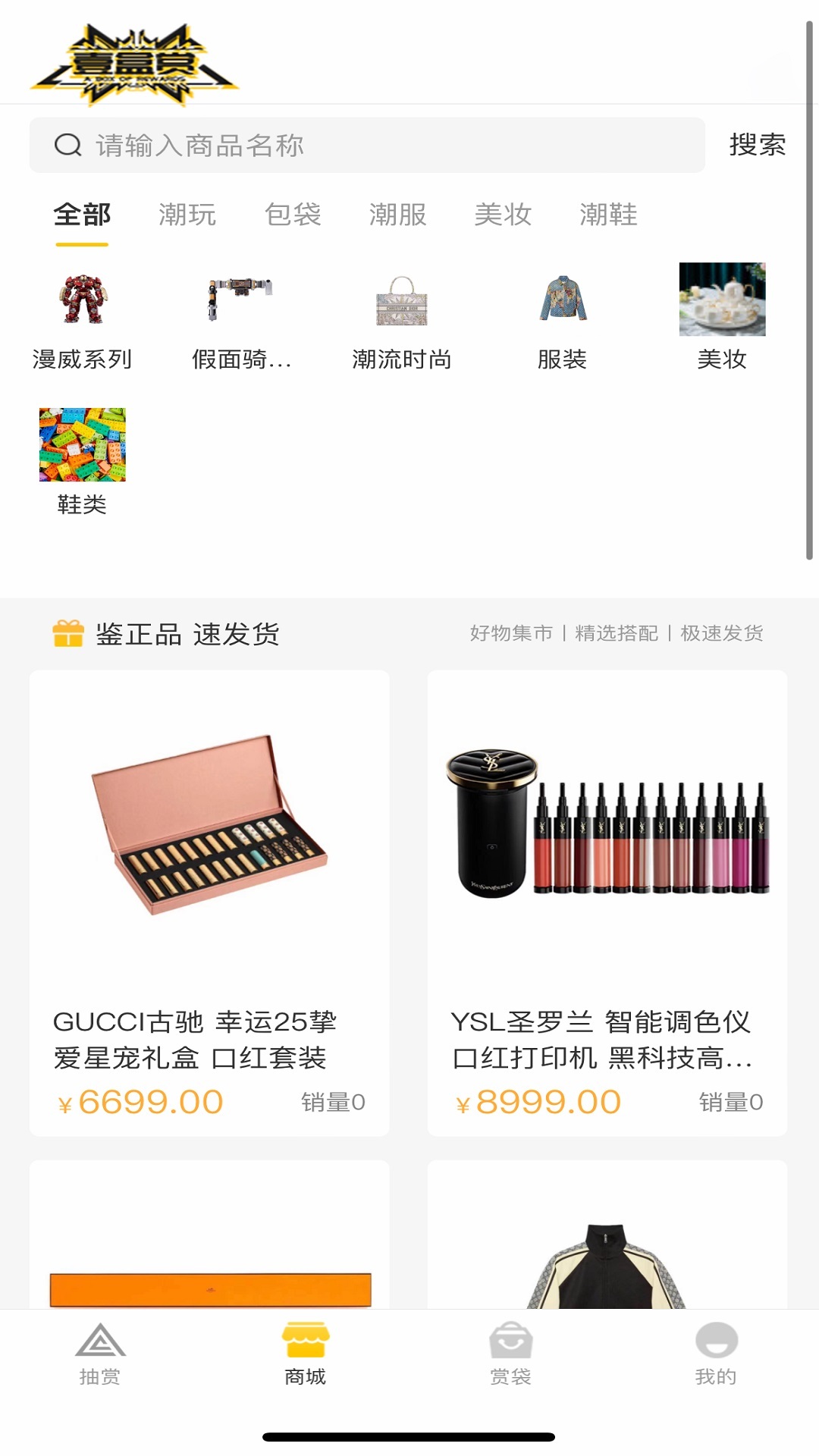This screenshot has height=1456, width=819.
Task: Switch to the 潮玩 category tab
Action: pos(187,215)
